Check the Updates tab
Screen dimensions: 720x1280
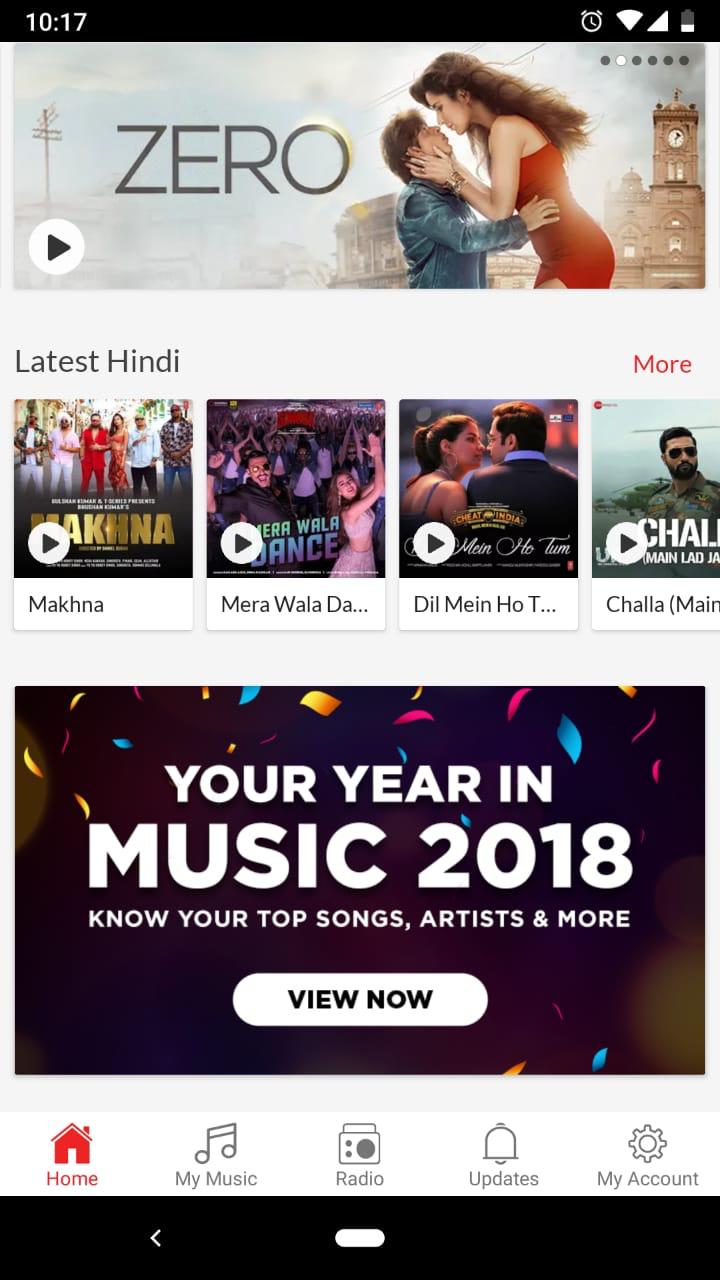click(504, 1155)
